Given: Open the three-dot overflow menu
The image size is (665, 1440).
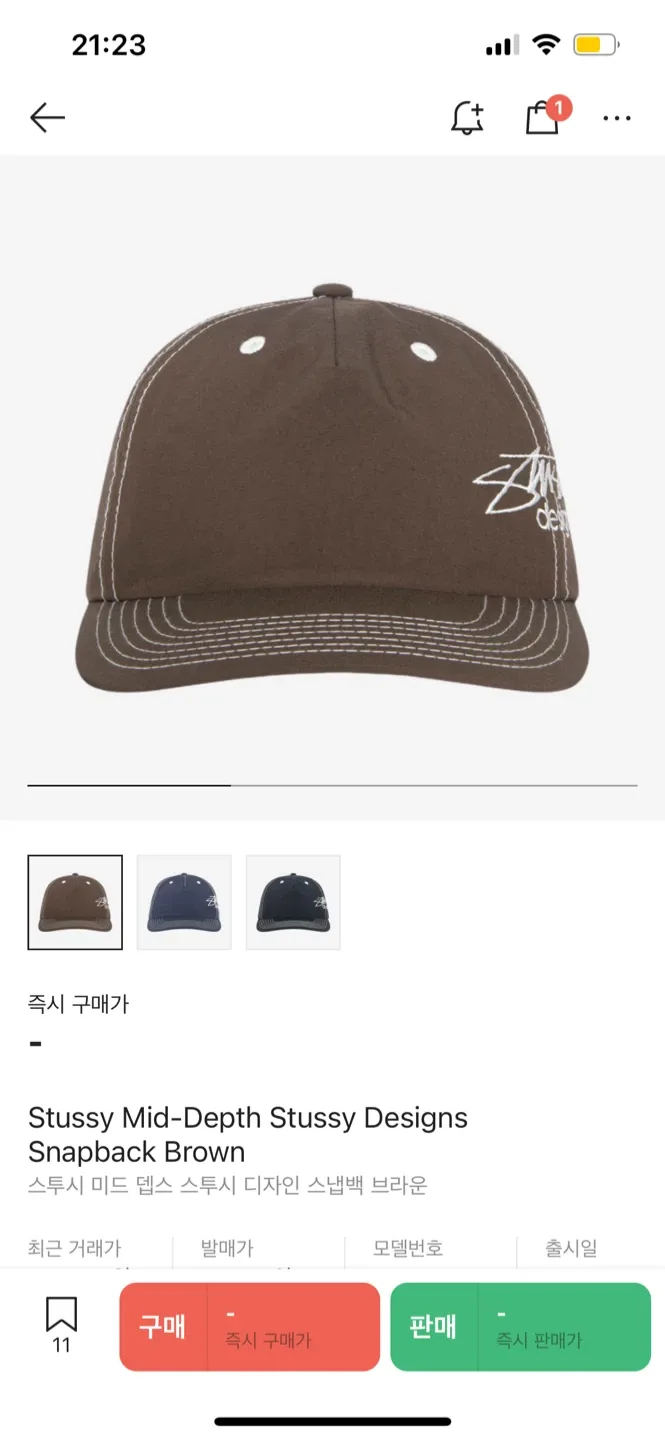Looking at the screenshot, I should tap(617, 118).
